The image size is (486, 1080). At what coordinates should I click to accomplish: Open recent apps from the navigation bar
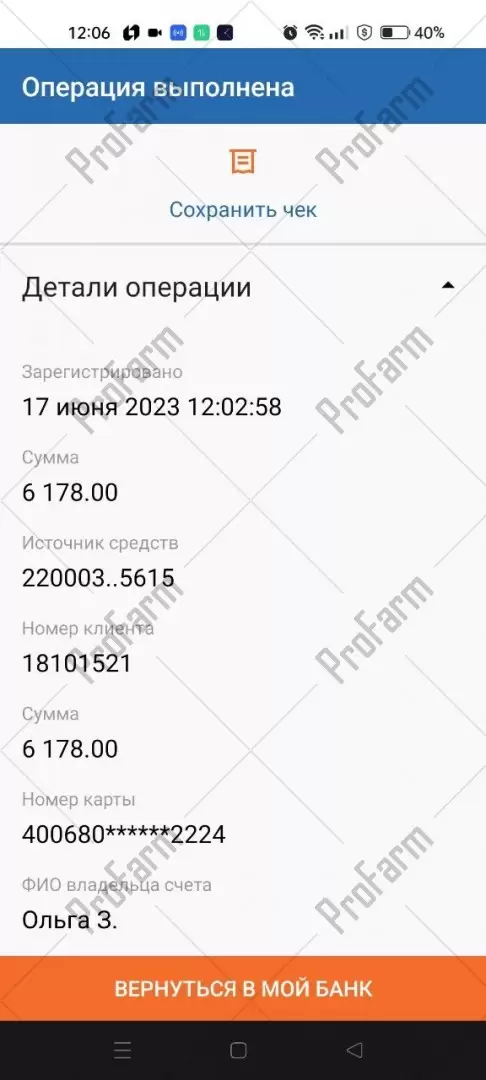click(123, 1050)
